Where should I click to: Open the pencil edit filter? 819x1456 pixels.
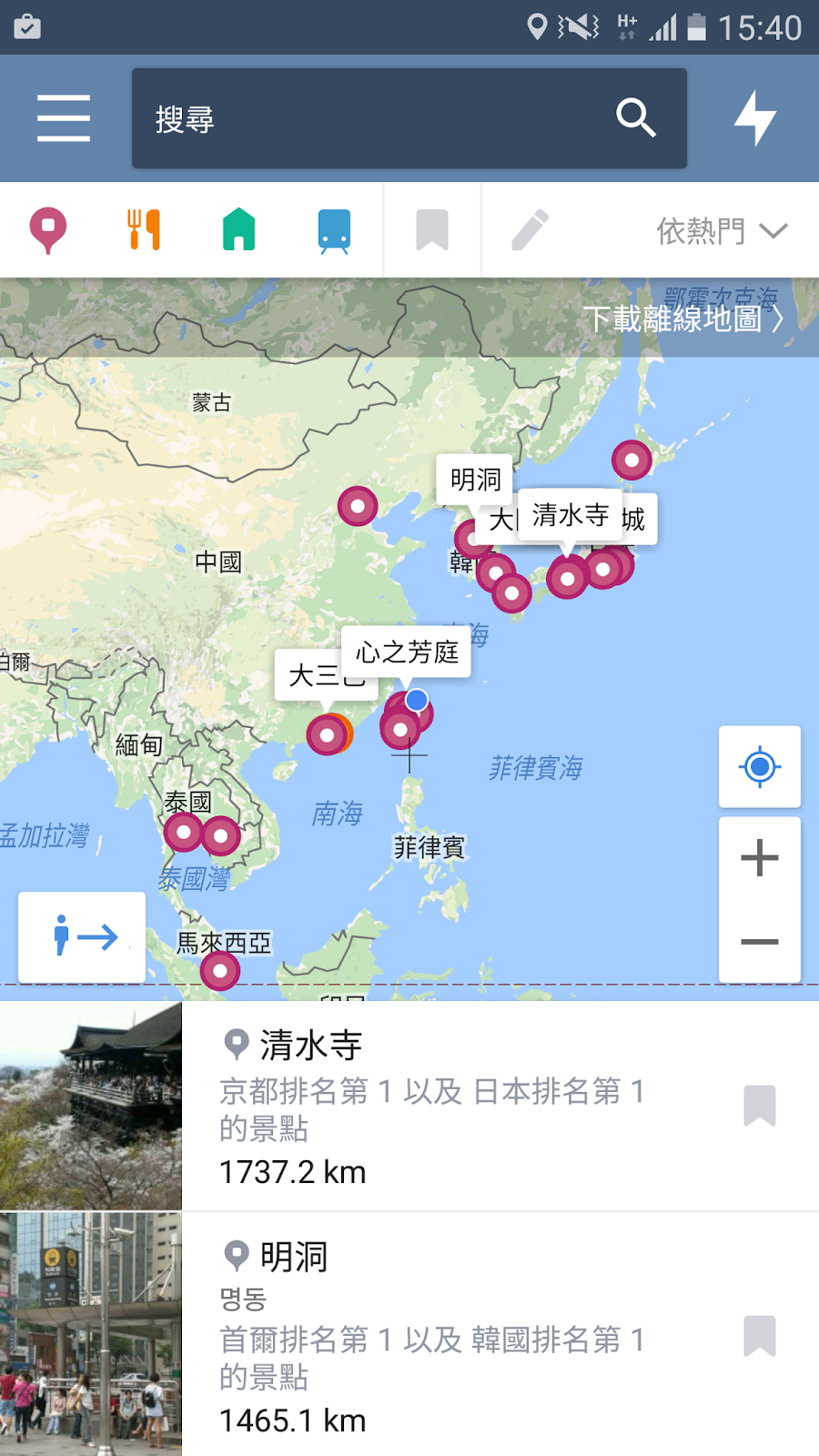530,230
